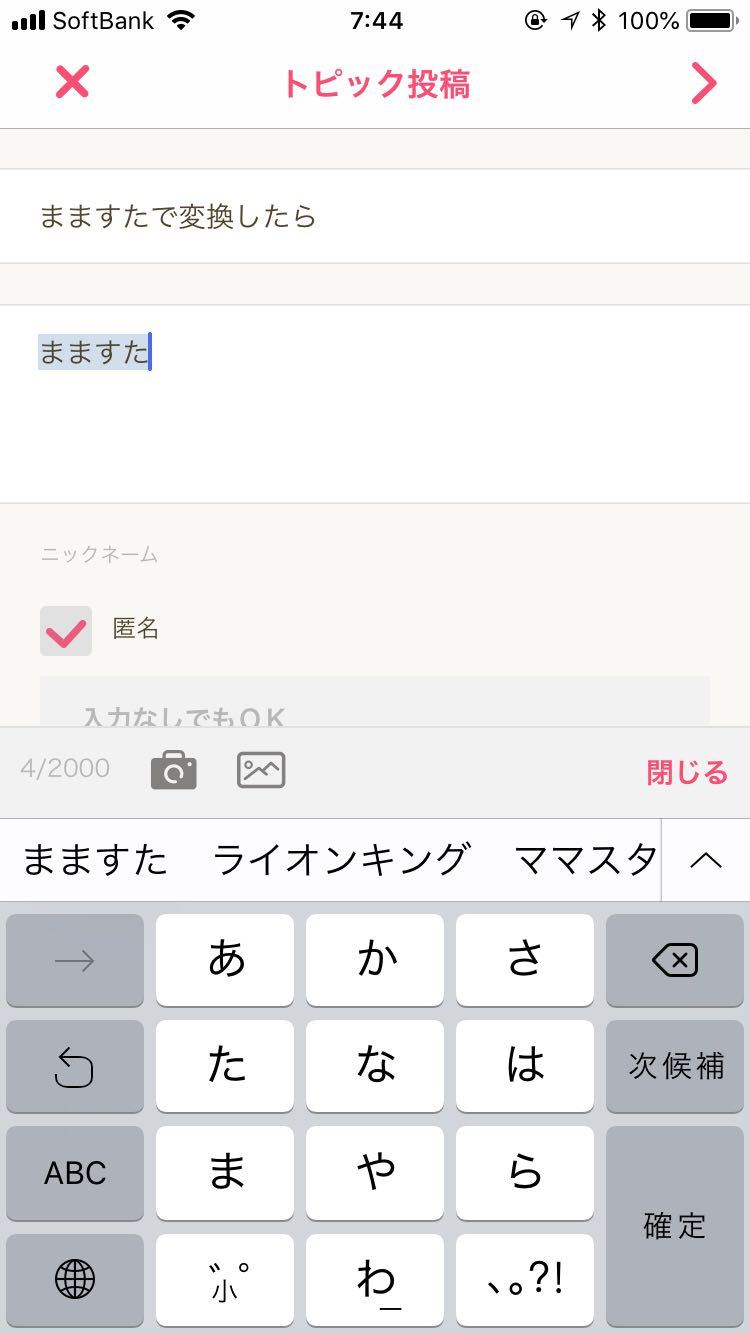Choose the まますた candidate
750x1334 pixels.
pyautogui.click(x=95, y=860)
